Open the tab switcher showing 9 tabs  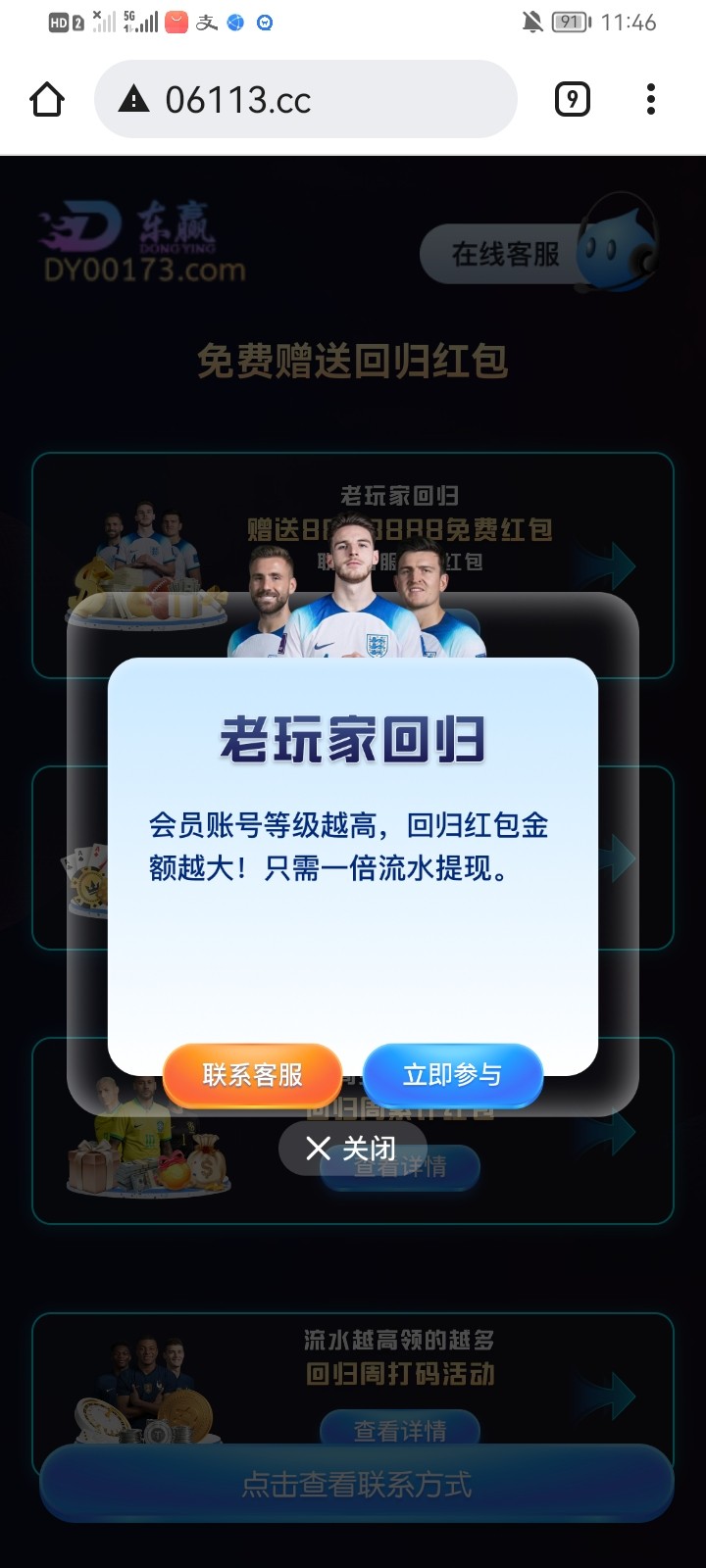click(573, 100)
